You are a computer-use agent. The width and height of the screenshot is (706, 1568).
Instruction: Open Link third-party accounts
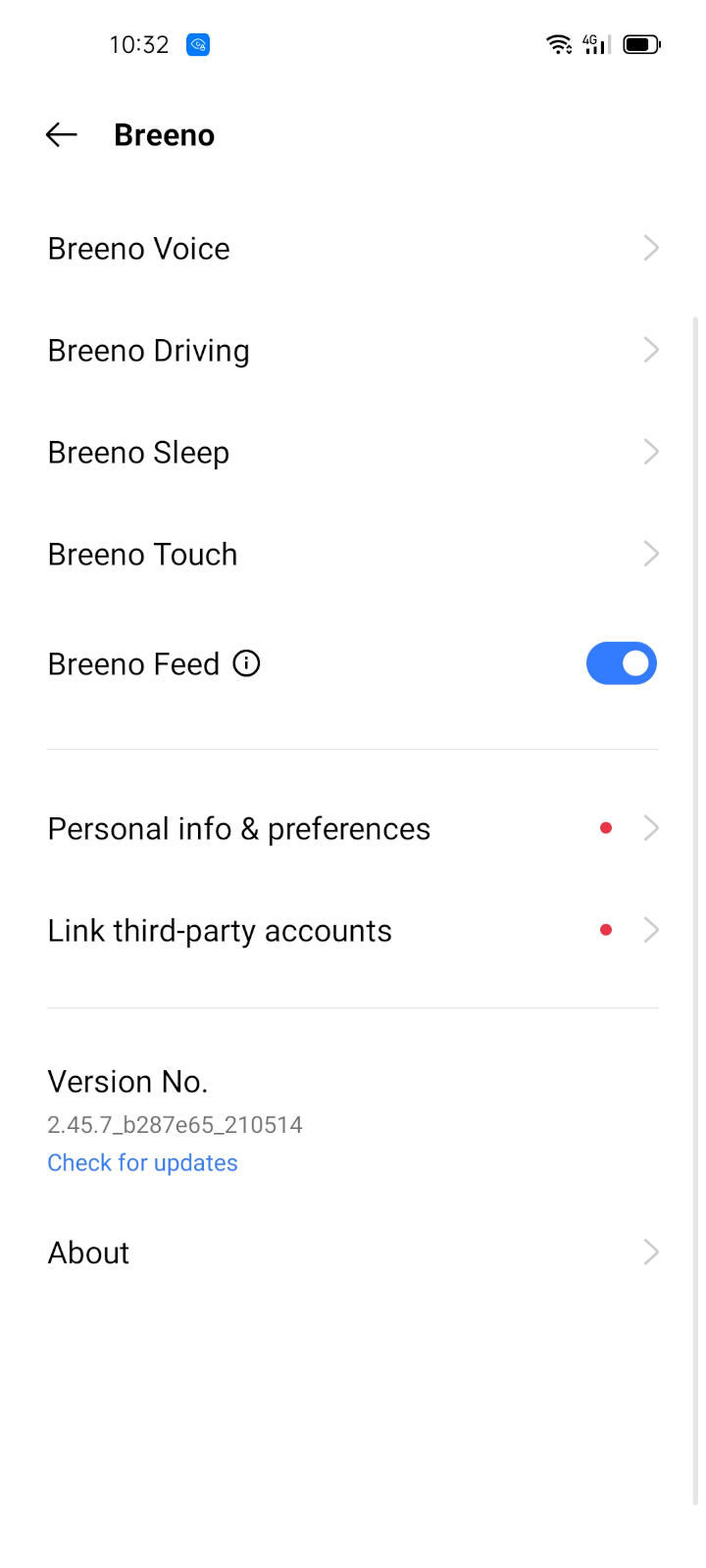click(x=353, y=931)
